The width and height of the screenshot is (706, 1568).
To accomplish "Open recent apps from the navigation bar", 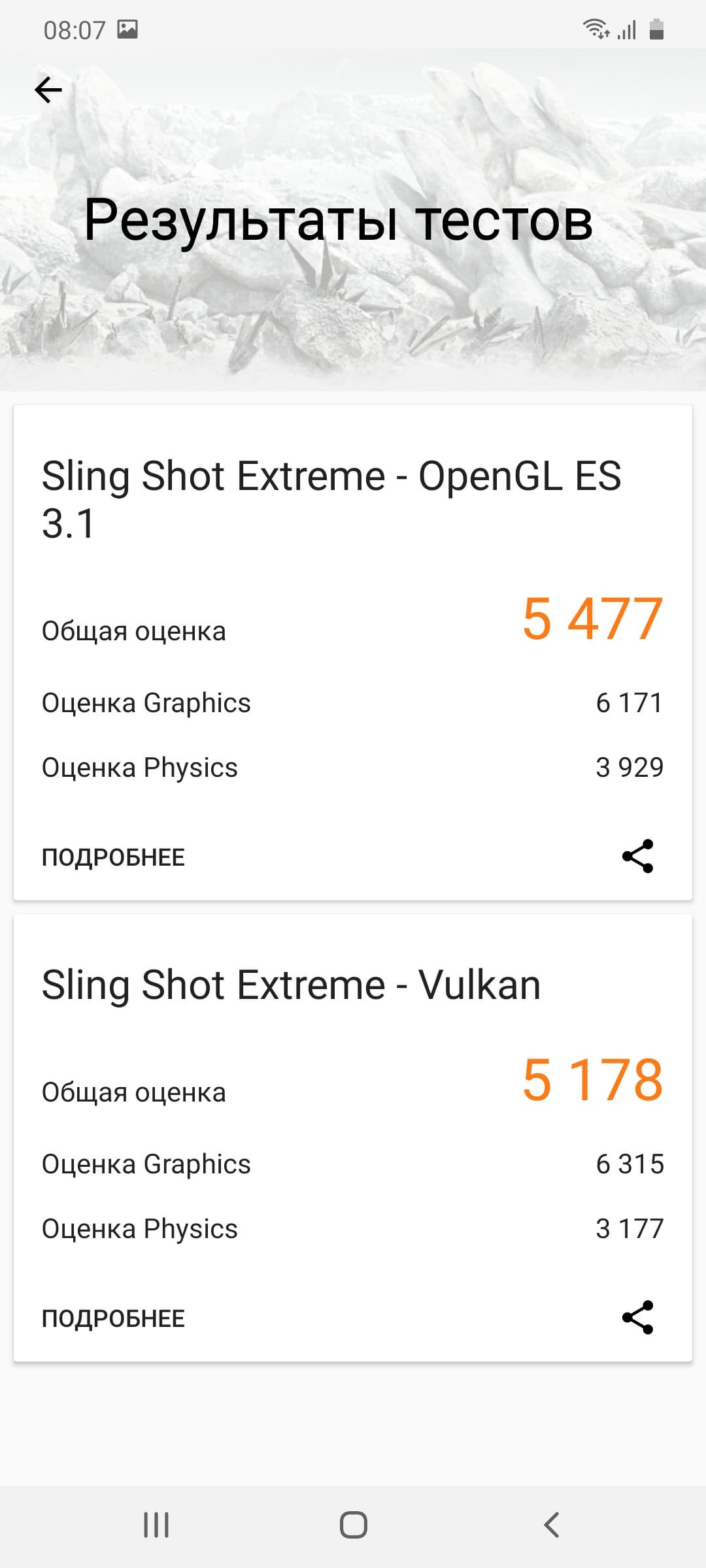I will coord(156,1525).
